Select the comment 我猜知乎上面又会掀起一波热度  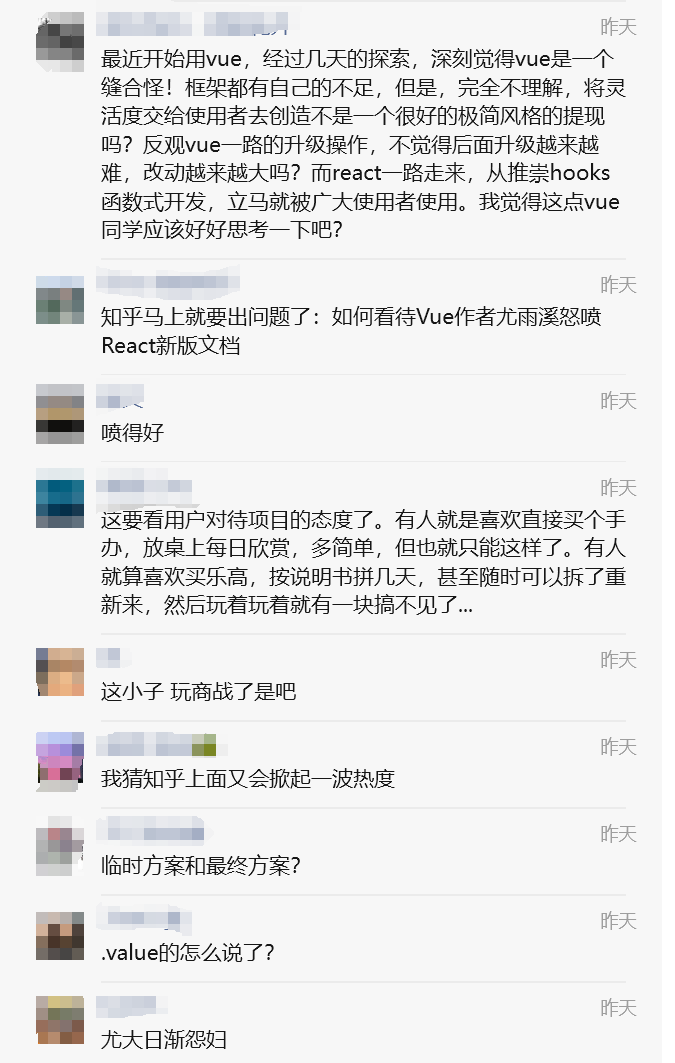click(248, 778)
